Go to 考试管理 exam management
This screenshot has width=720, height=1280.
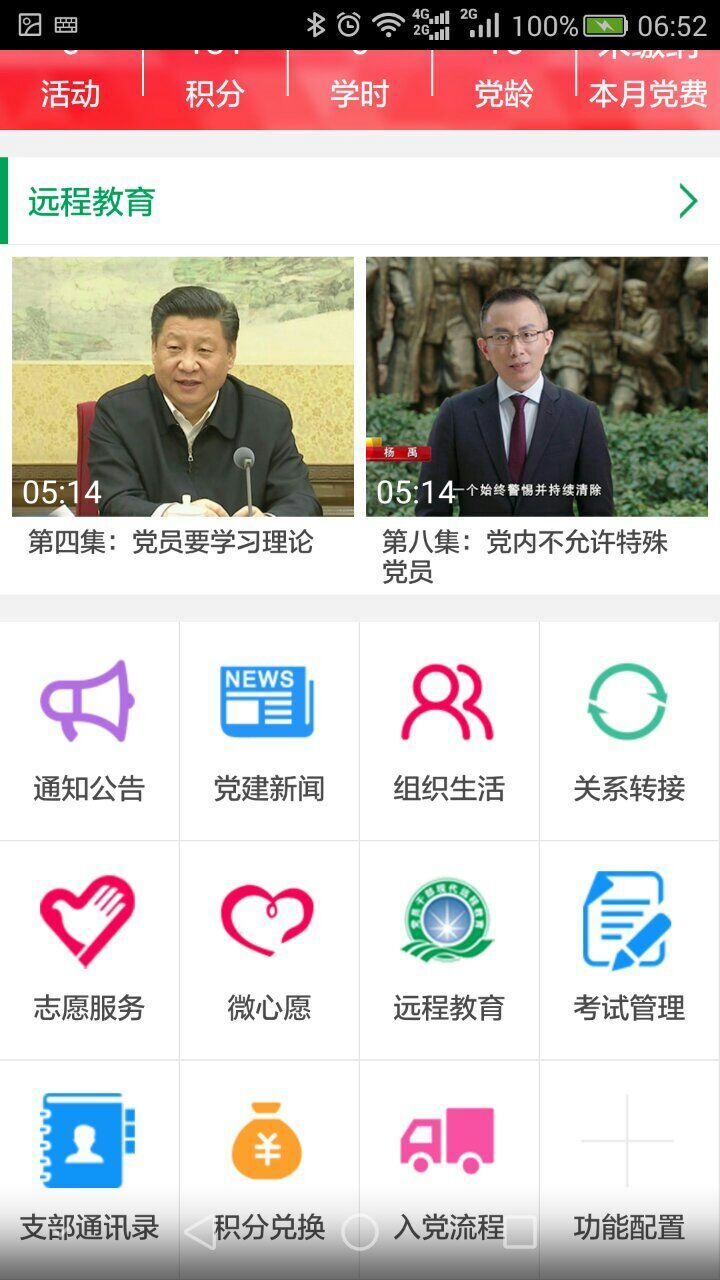pos(629,950)
